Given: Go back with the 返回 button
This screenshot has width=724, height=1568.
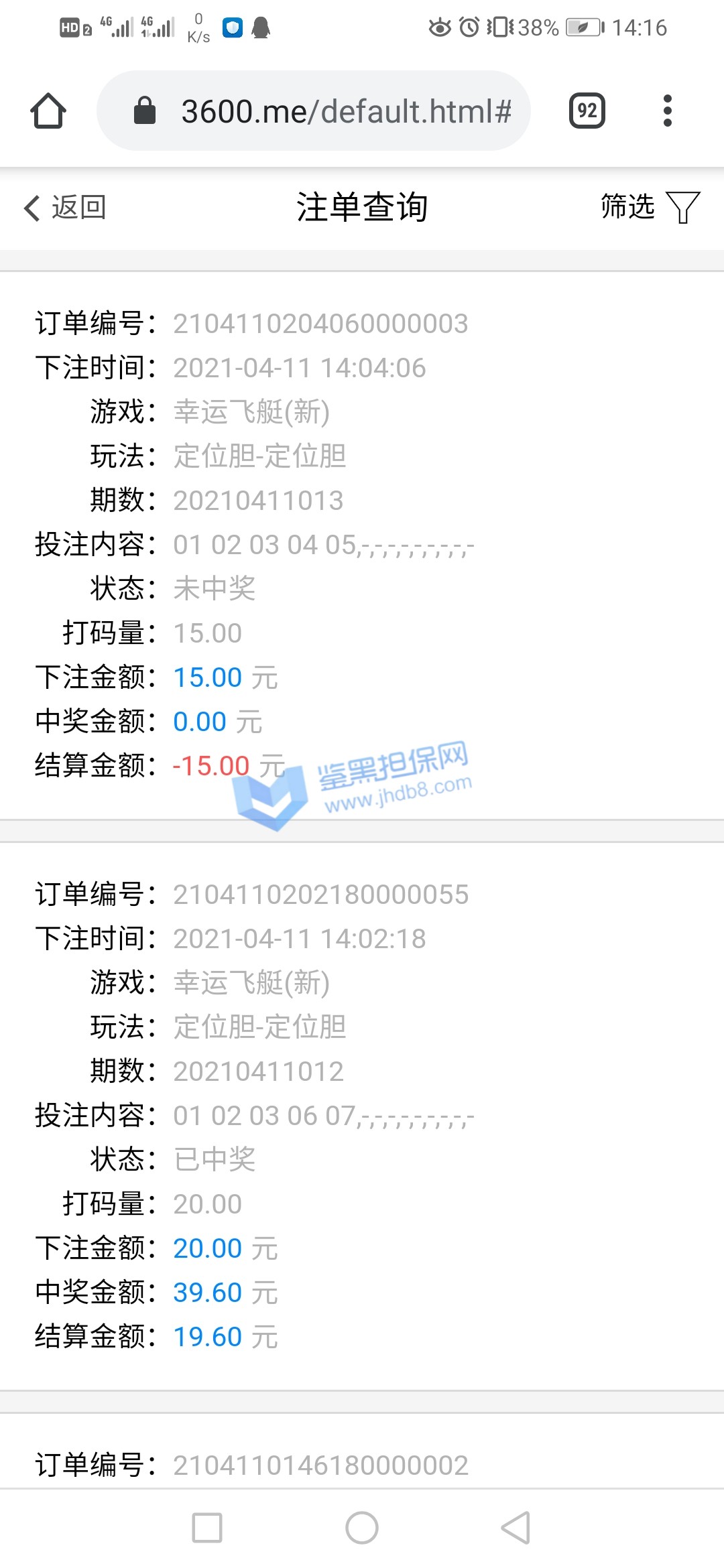Looking at the screenshot, I should coord(65,207).
